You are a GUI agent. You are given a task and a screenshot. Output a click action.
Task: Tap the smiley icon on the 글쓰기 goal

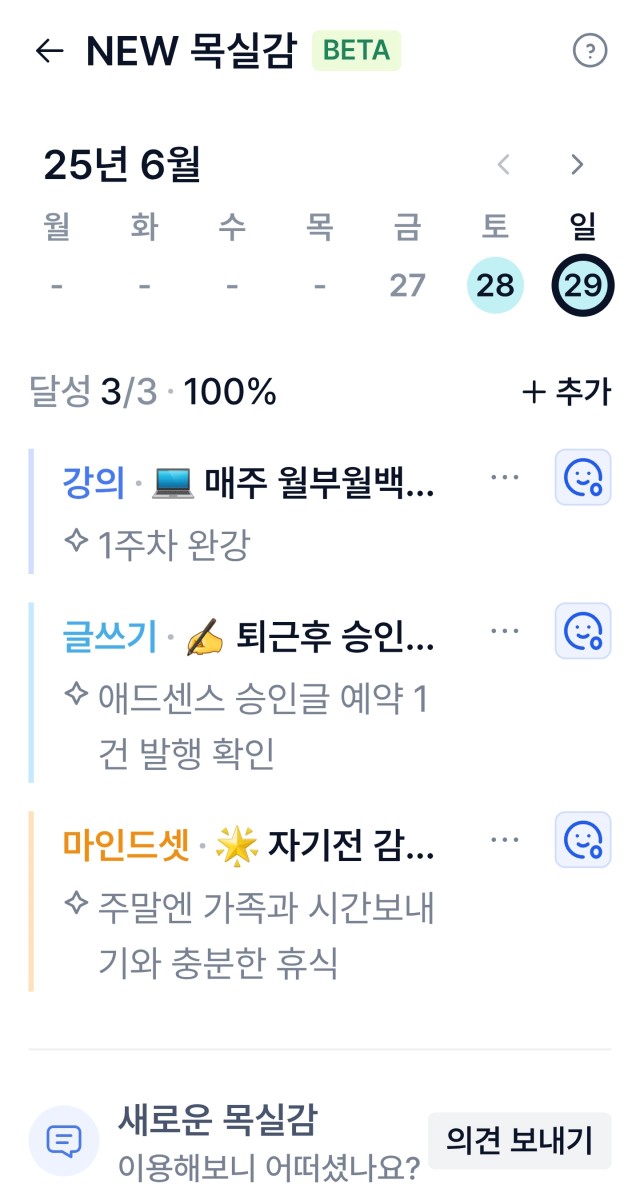pos(583,631)
